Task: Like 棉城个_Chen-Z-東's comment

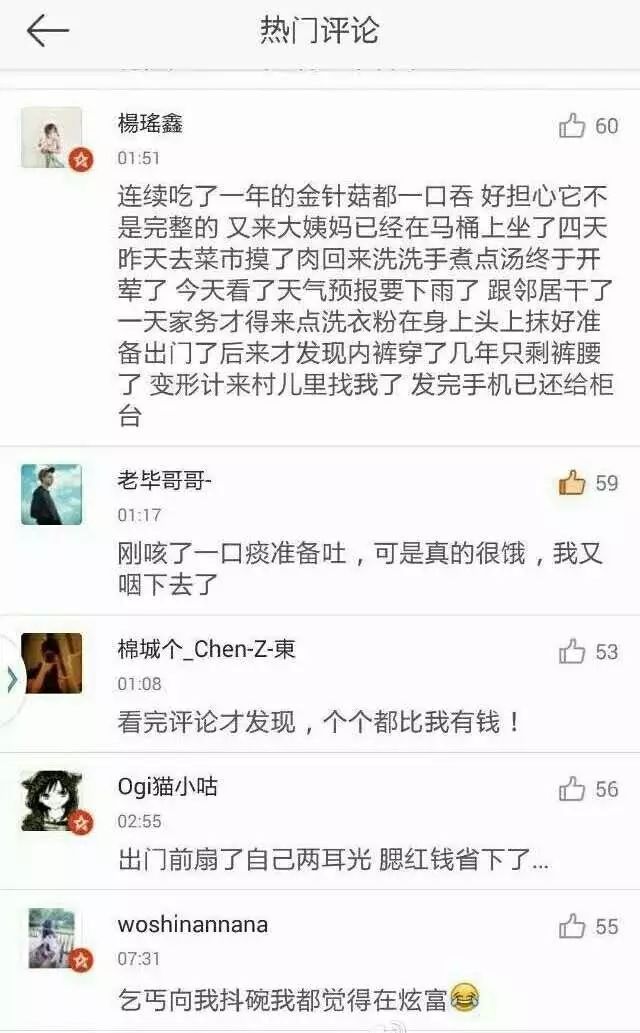Action: (573, 652)
